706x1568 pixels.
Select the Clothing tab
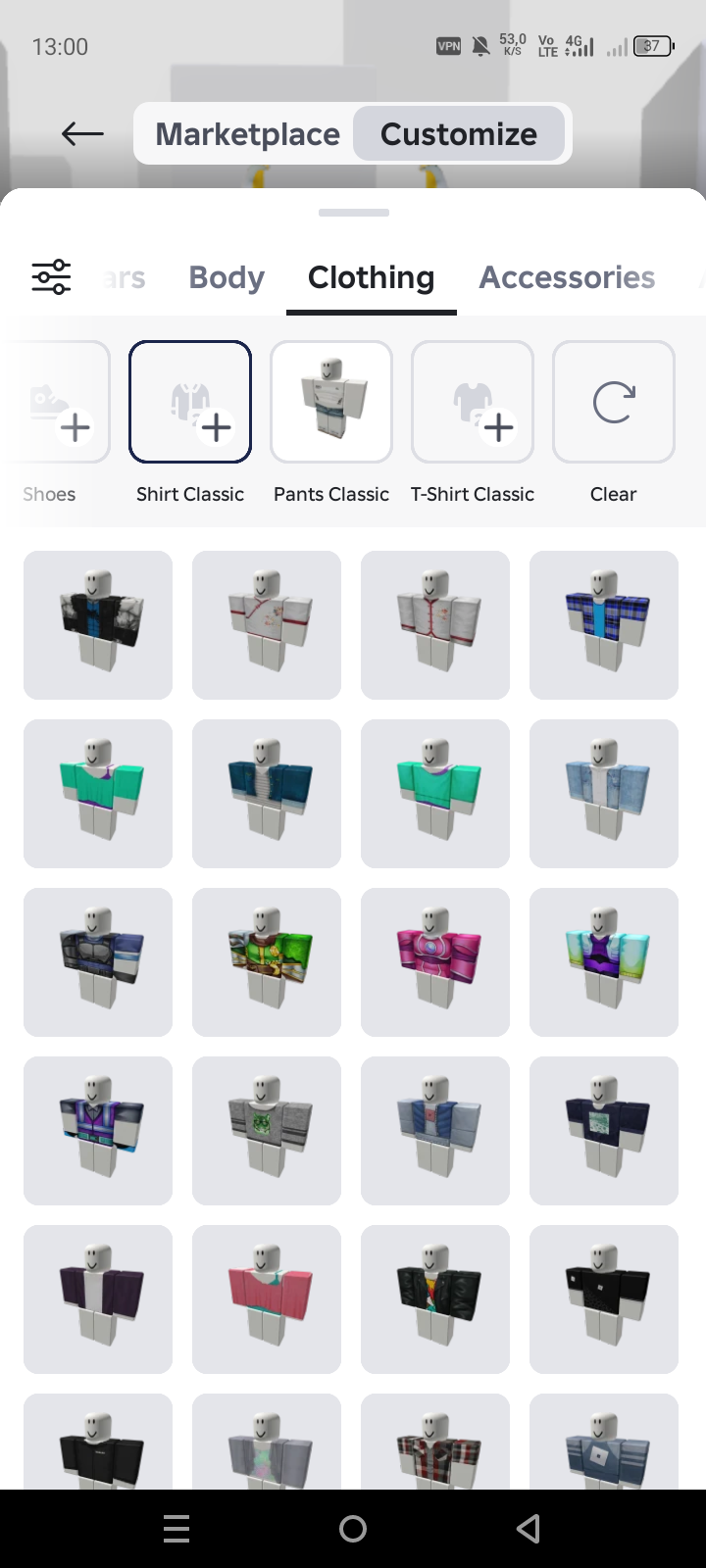tap(371, 277)
